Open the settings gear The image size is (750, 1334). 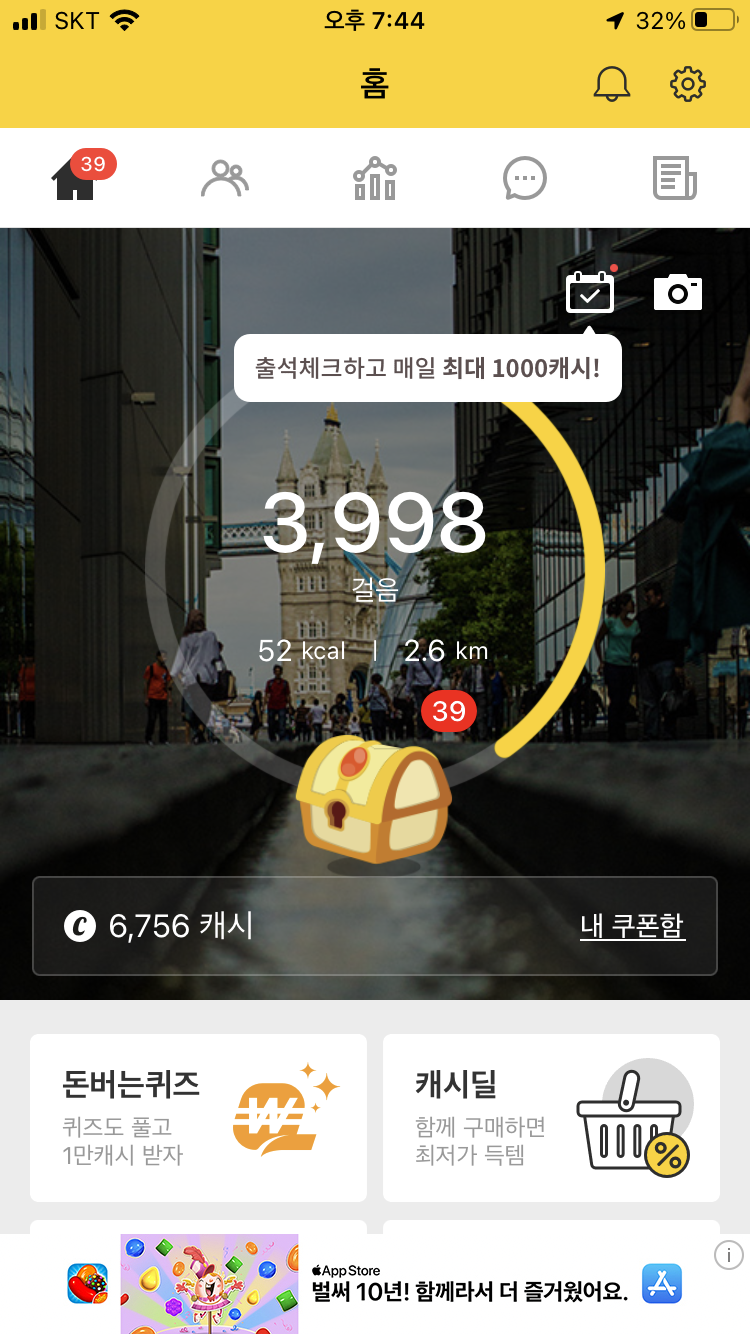[688, 84]
